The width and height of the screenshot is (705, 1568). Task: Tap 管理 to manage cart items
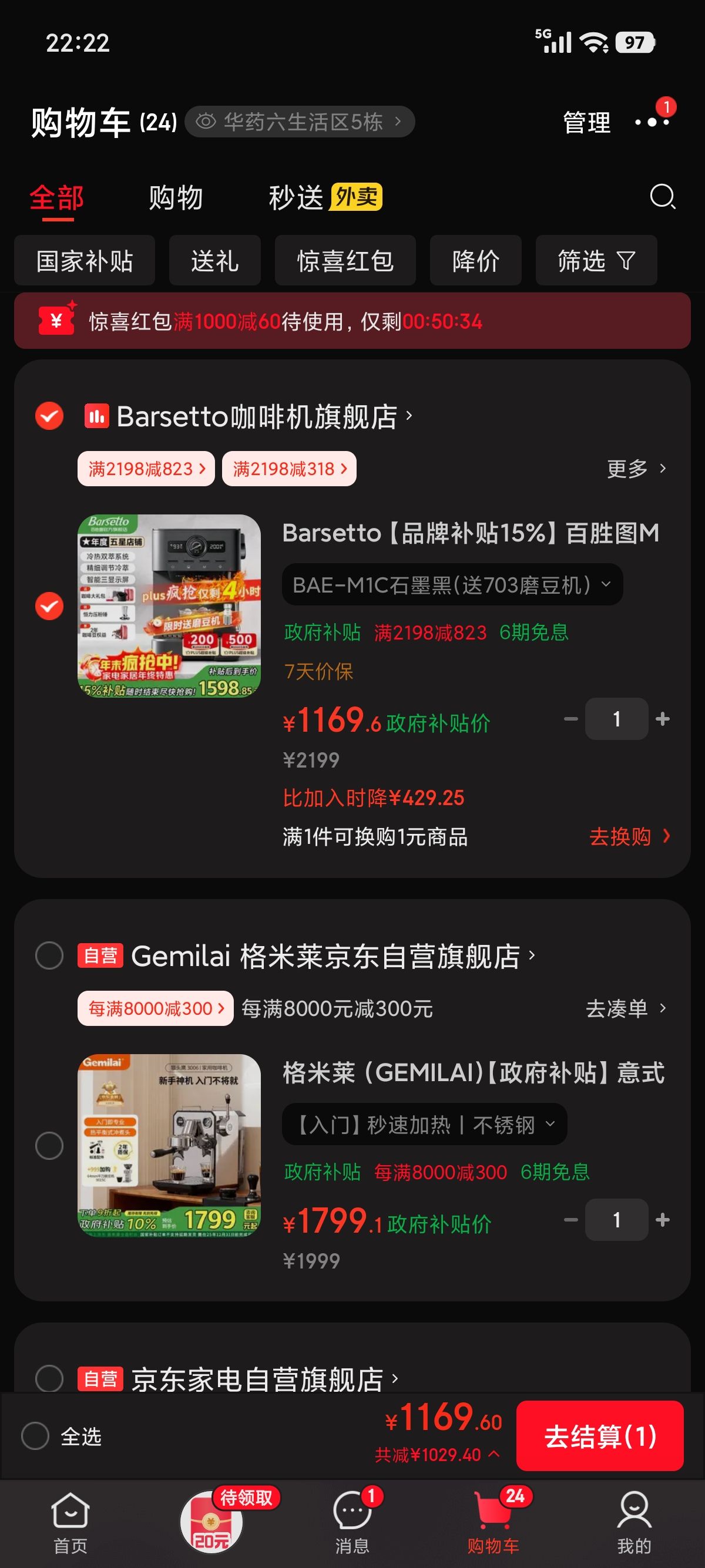(586, 122)
